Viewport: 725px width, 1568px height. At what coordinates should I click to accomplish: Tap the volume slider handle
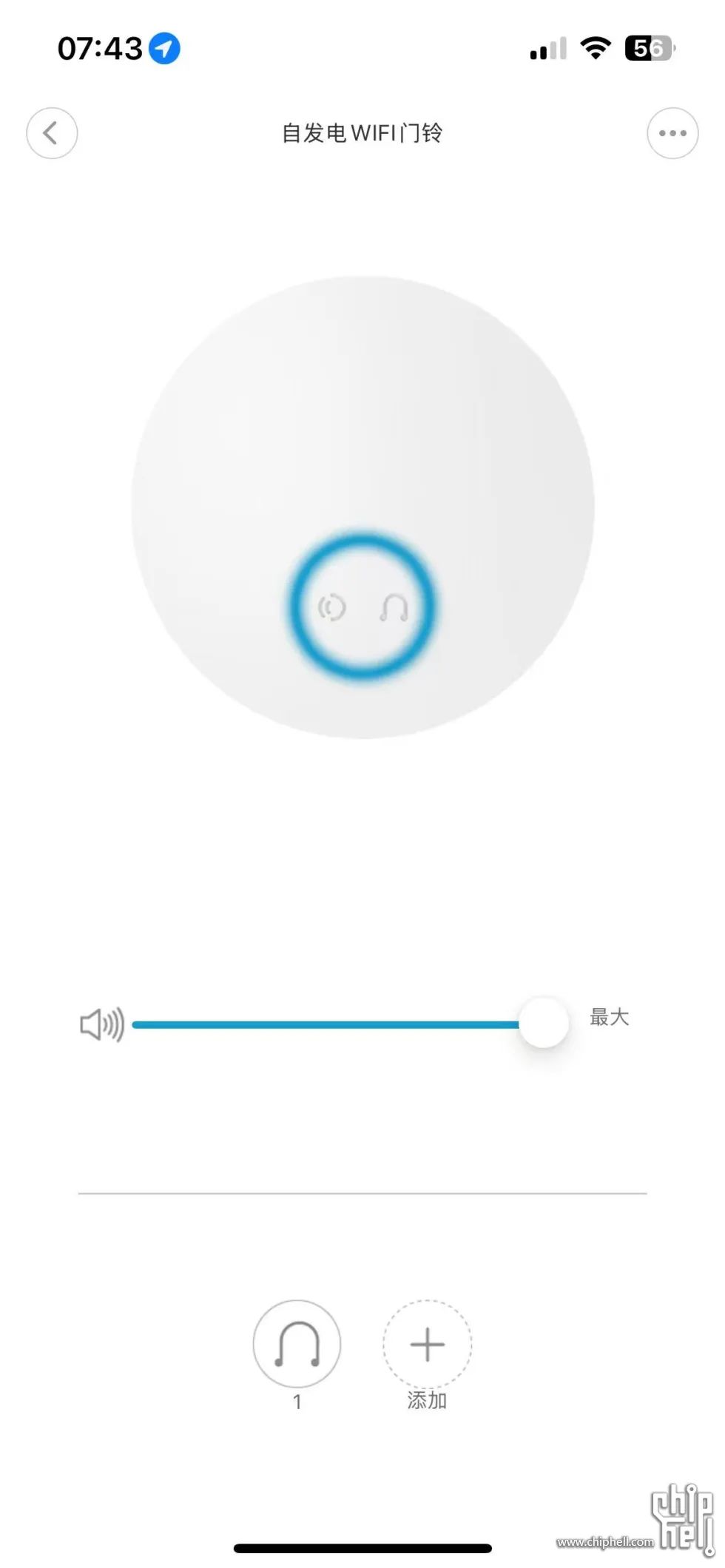point(544,1023)
